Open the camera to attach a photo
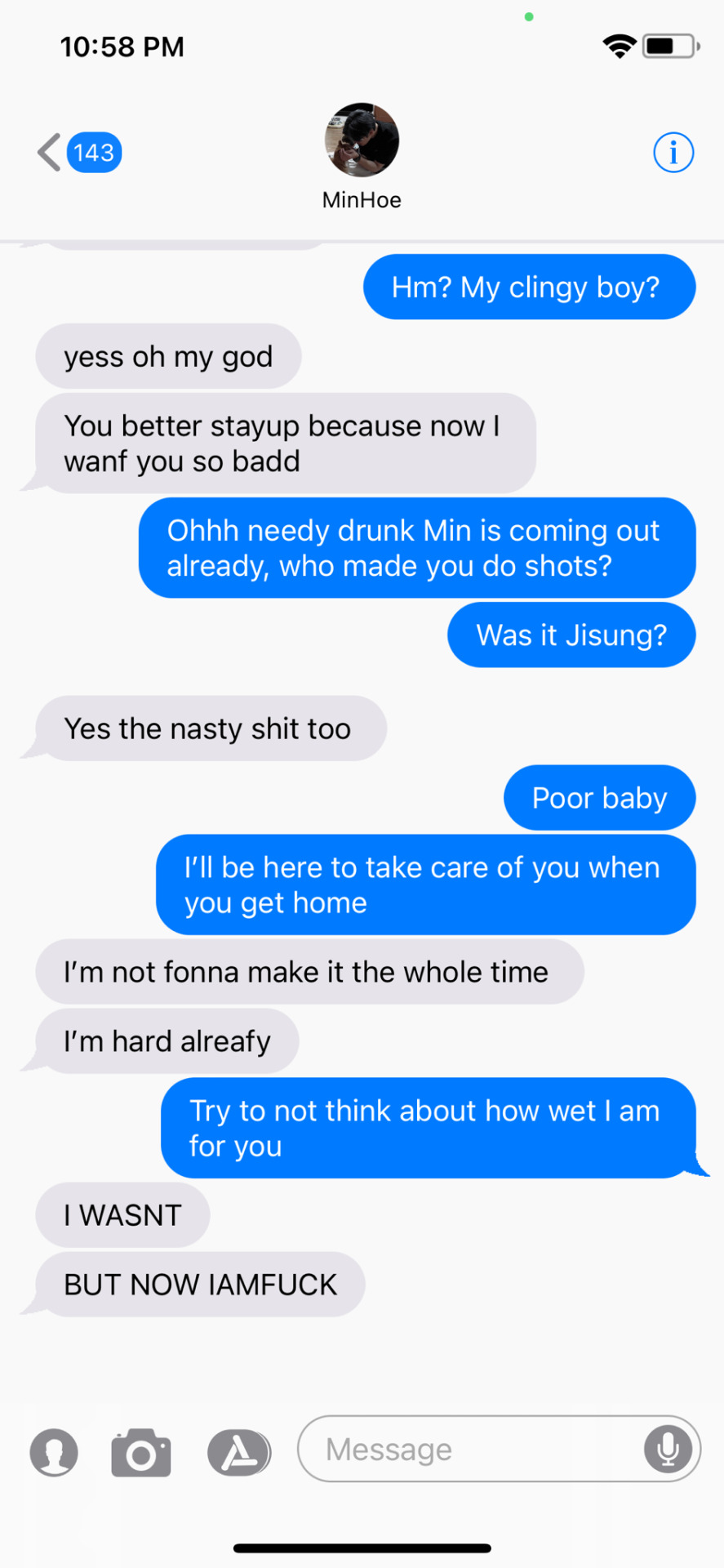 (141, 1453)
